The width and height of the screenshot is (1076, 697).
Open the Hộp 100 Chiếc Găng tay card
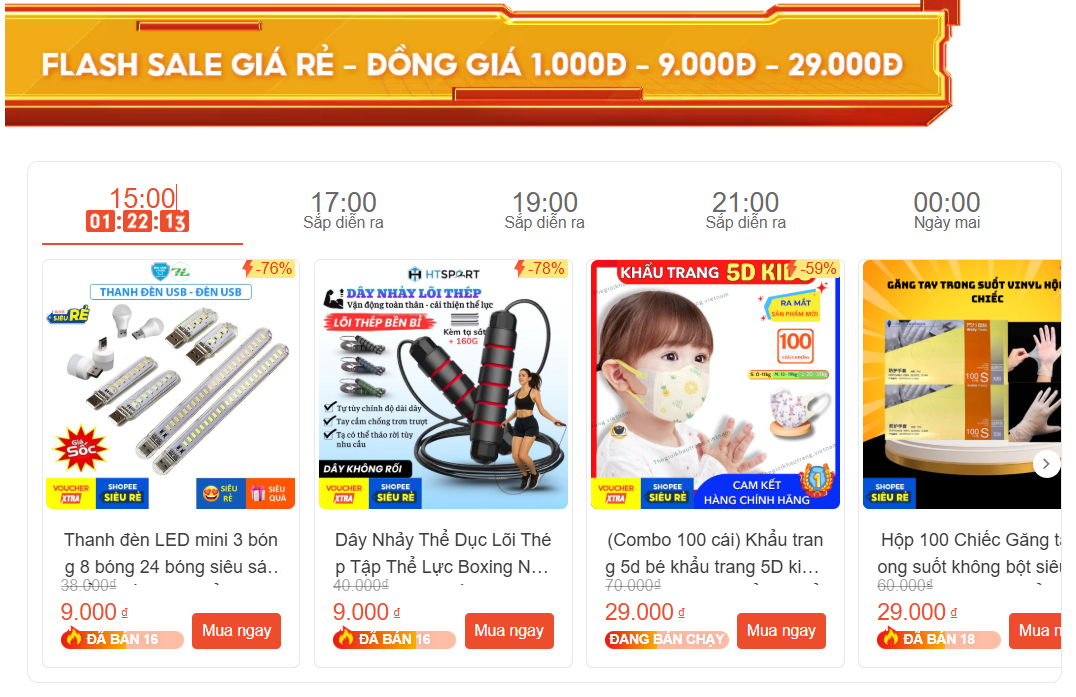[960, 400]
